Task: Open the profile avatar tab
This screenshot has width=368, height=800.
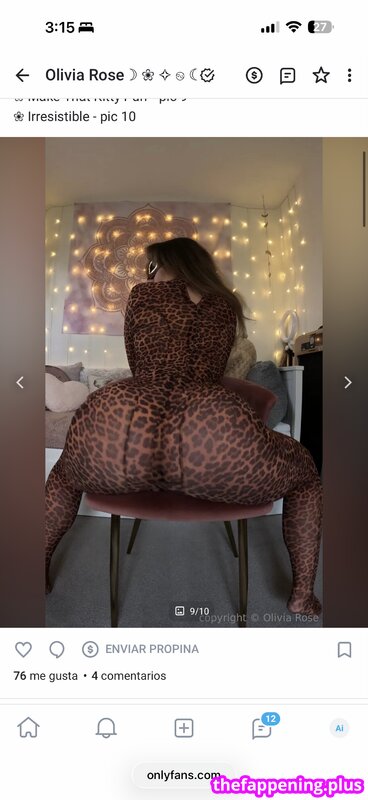Action: click(x=339, y=728)
